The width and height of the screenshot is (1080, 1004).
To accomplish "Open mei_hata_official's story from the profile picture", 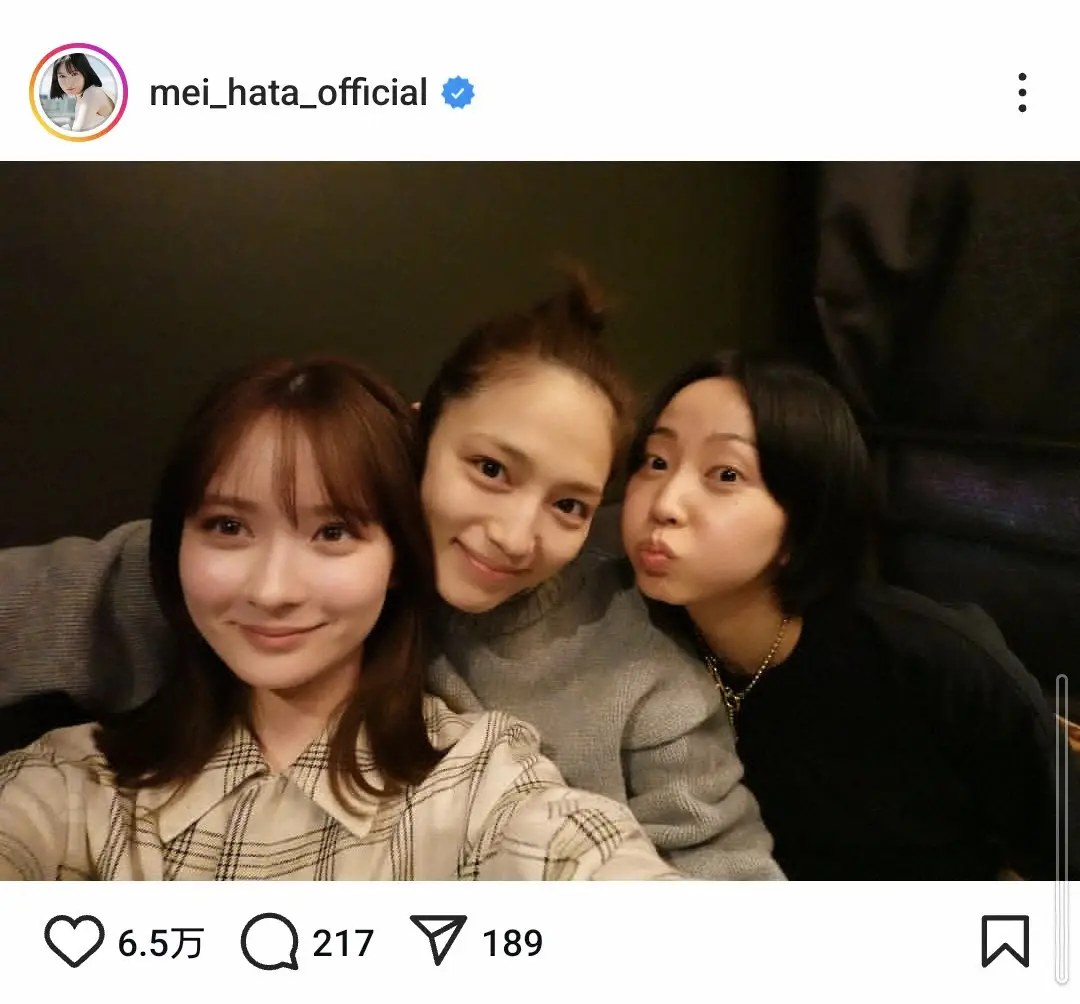I will (x=78, y=92).
